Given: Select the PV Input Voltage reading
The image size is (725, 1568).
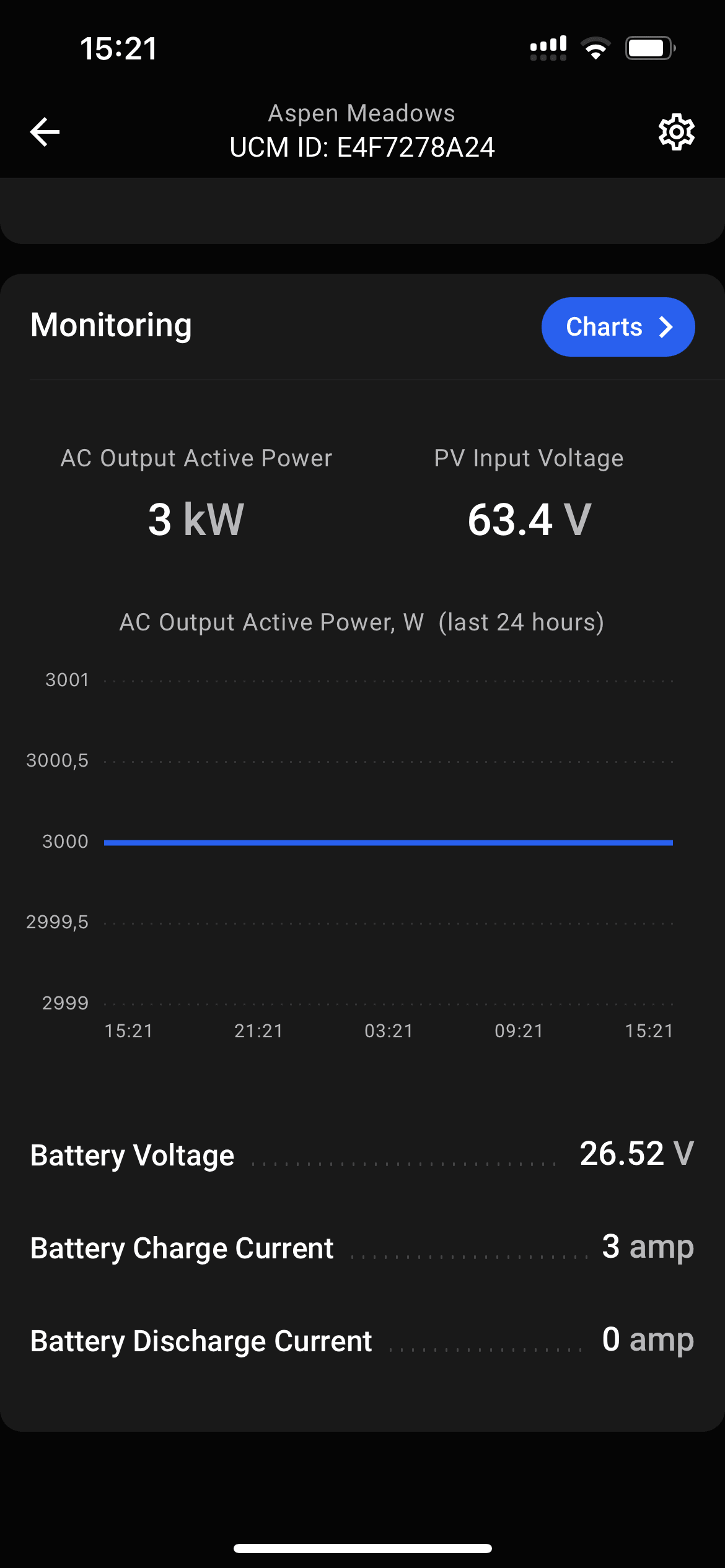Looking at the screenshot, I should 529,519.
